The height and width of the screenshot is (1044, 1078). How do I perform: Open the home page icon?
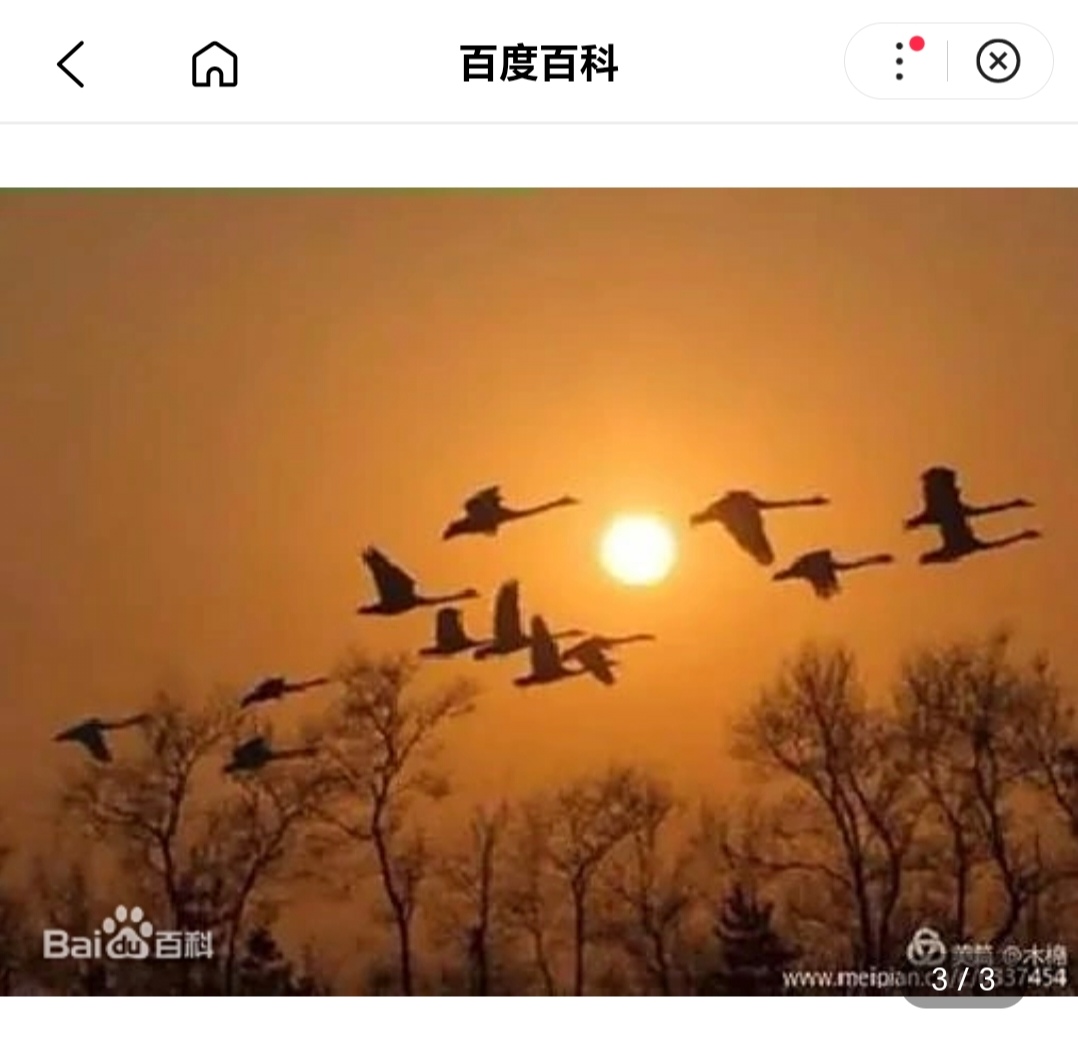point(214,64)
